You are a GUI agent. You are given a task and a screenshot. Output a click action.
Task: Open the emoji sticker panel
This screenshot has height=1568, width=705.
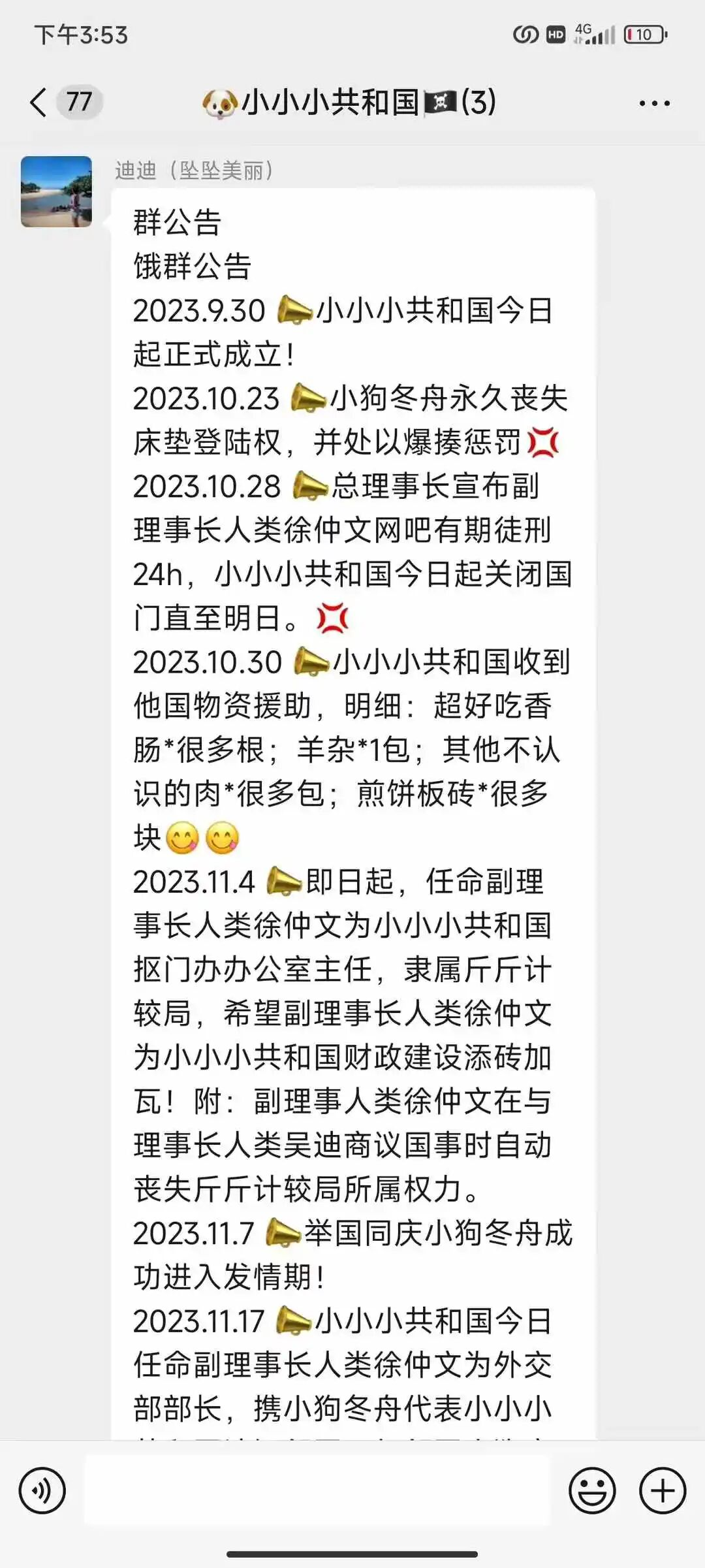click(x=592, y=1490)
